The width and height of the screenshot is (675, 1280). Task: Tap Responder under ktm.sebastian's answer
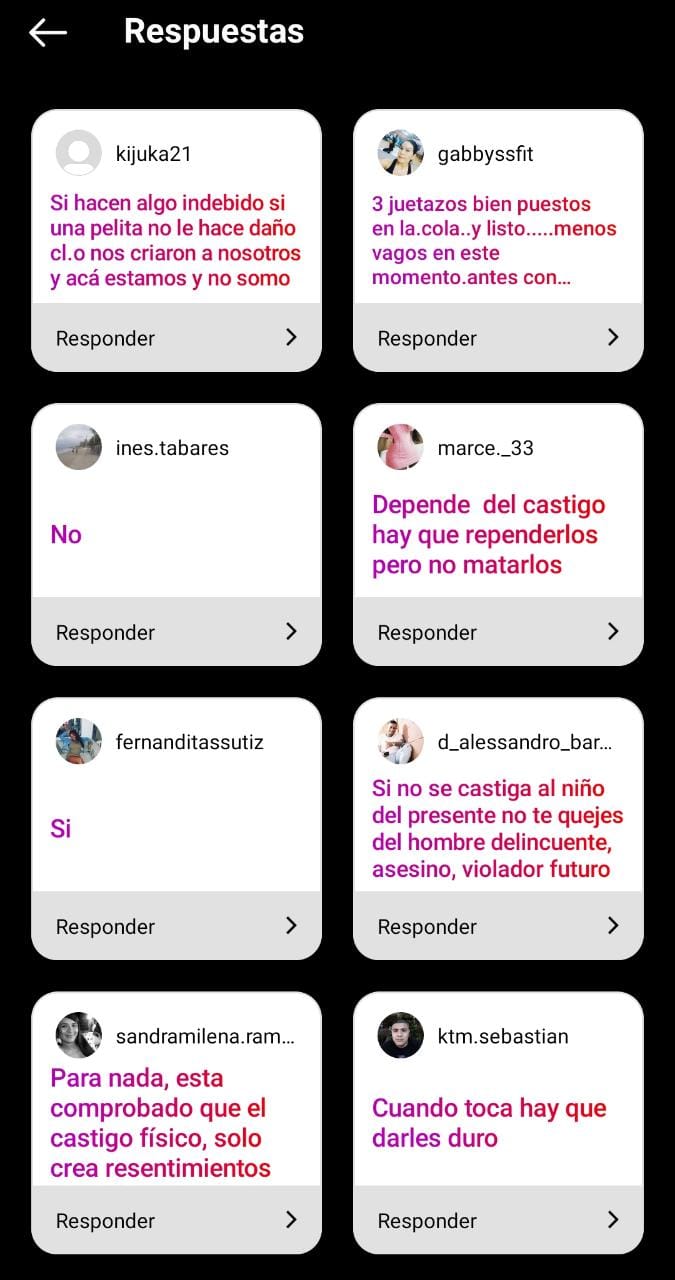(x=498, y=1220)
